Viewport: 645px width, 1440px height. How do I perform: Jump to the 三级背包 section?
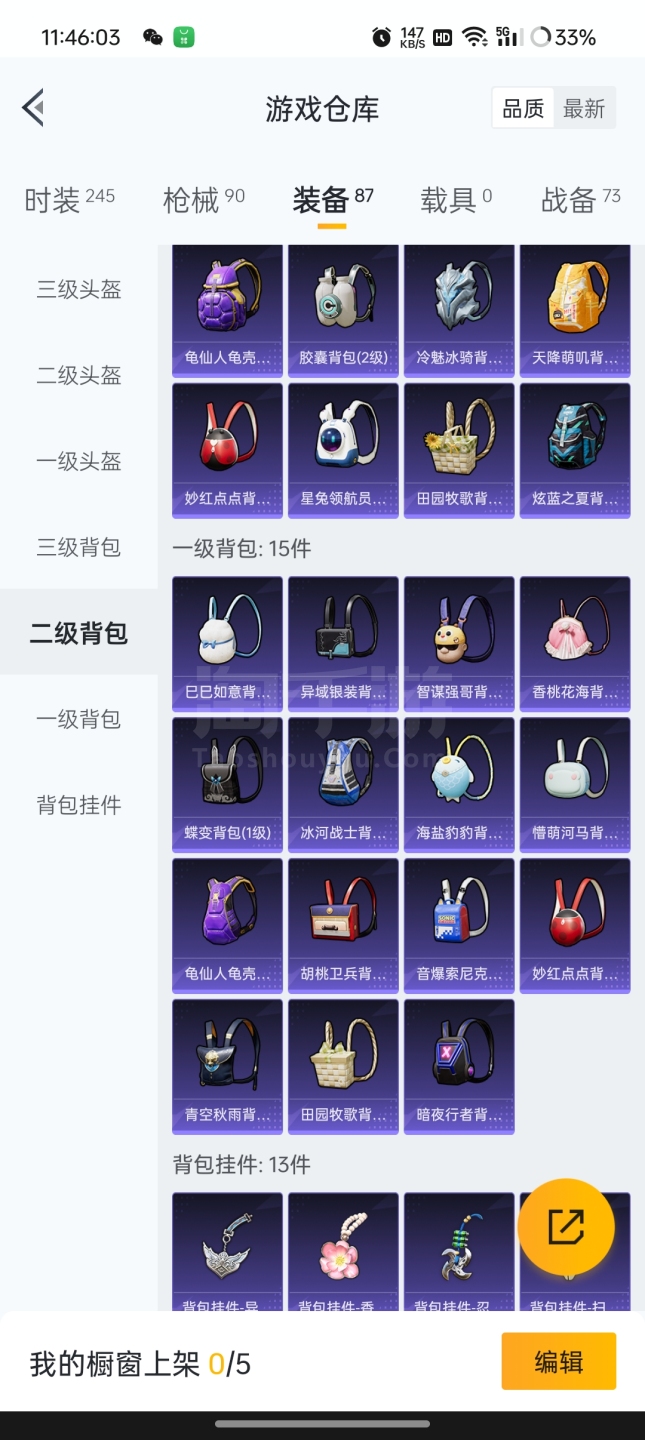pyautogui.click(x=79, y=548)
